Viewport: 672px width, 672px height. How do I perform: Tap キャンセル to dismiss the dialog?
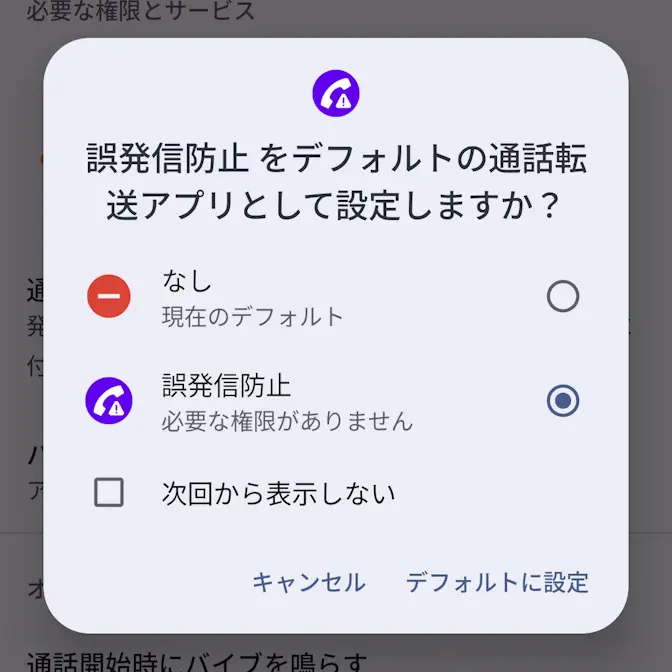click(x=309, y=582)
